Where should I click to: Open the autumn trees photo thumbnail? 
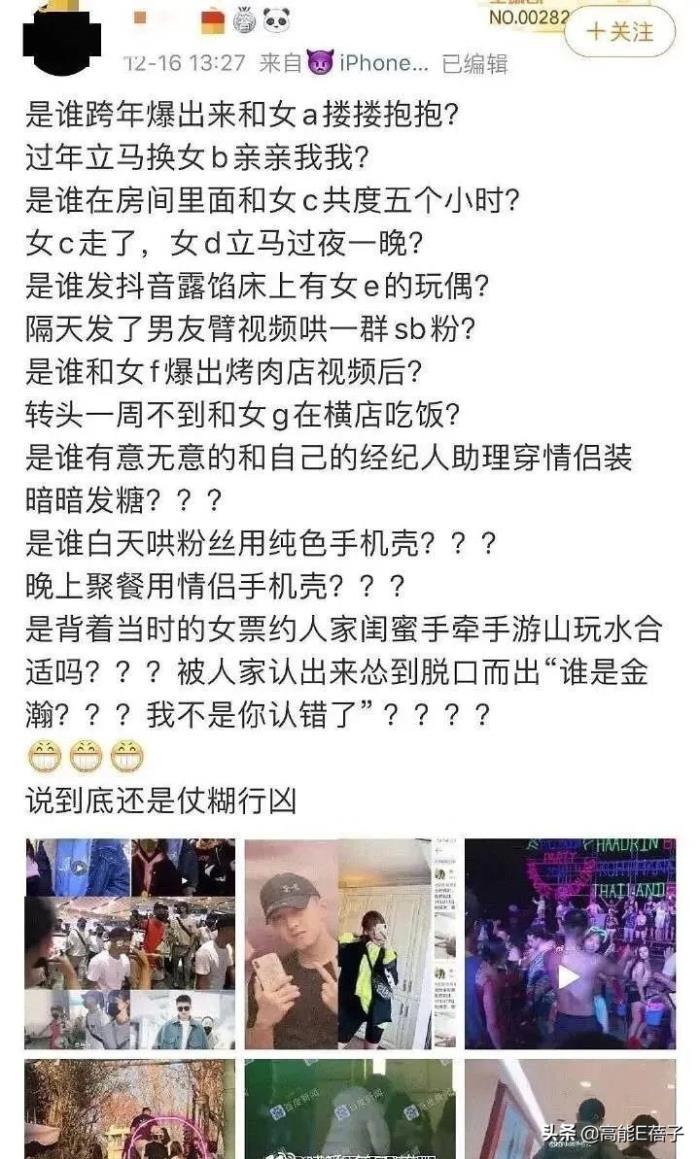(x=130, y=1108)
